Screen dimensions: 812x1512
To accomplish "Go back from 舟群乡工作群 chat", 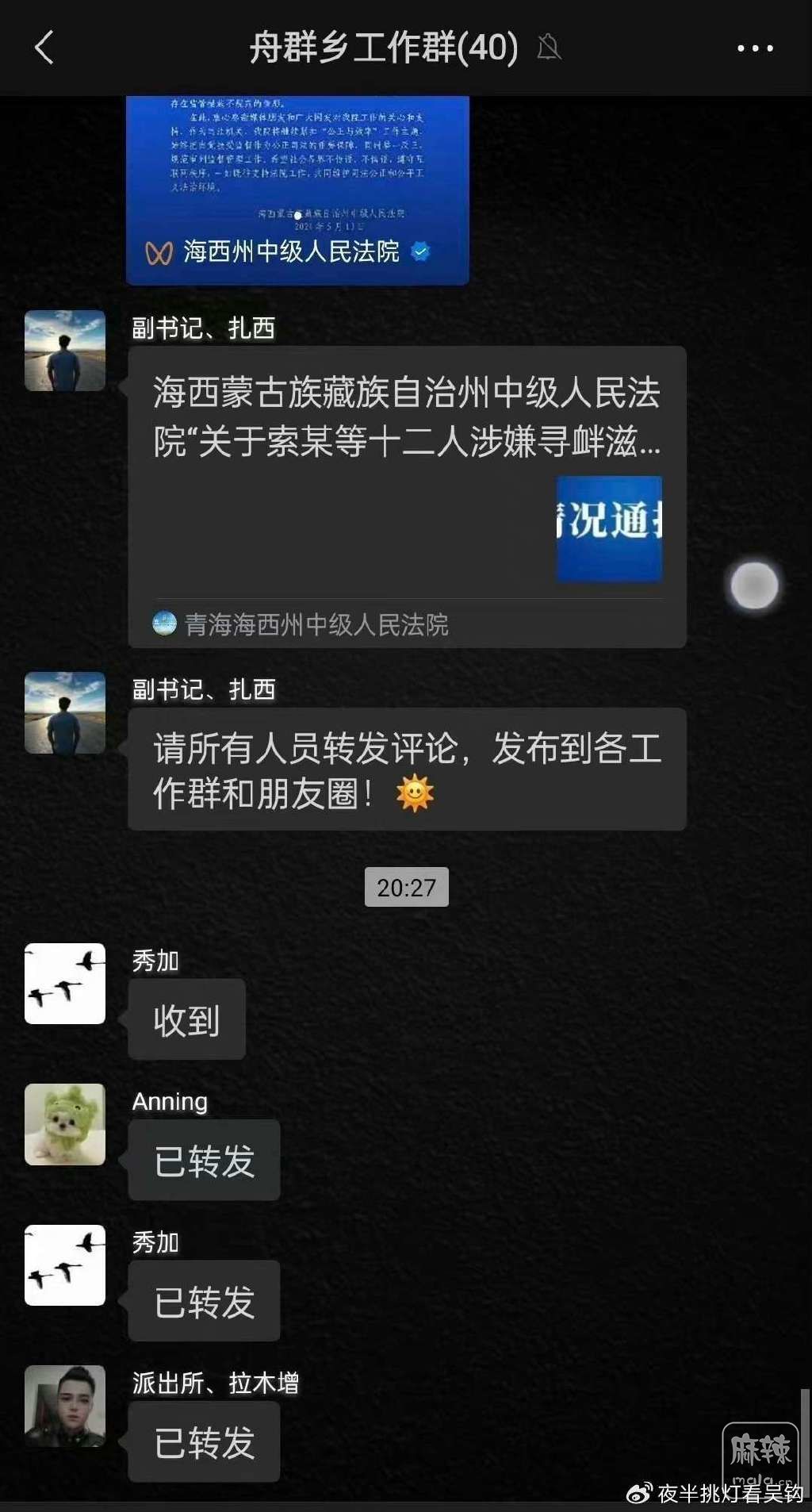I will coord(44,48).
